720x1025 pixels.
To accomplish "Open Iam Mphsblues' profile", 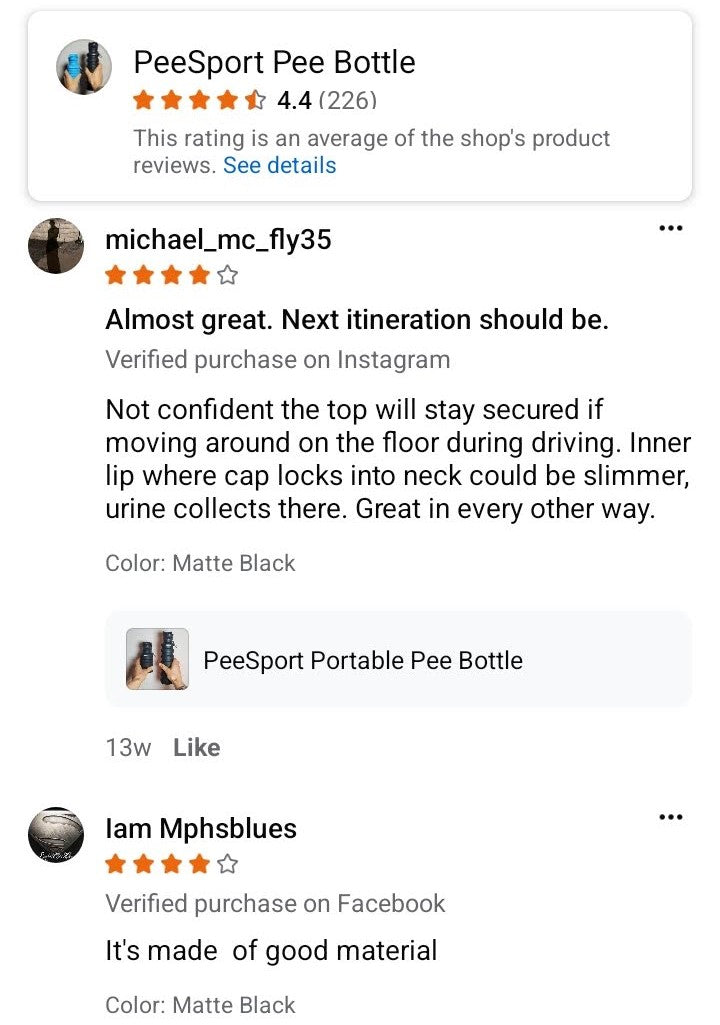I will [201, 828].
